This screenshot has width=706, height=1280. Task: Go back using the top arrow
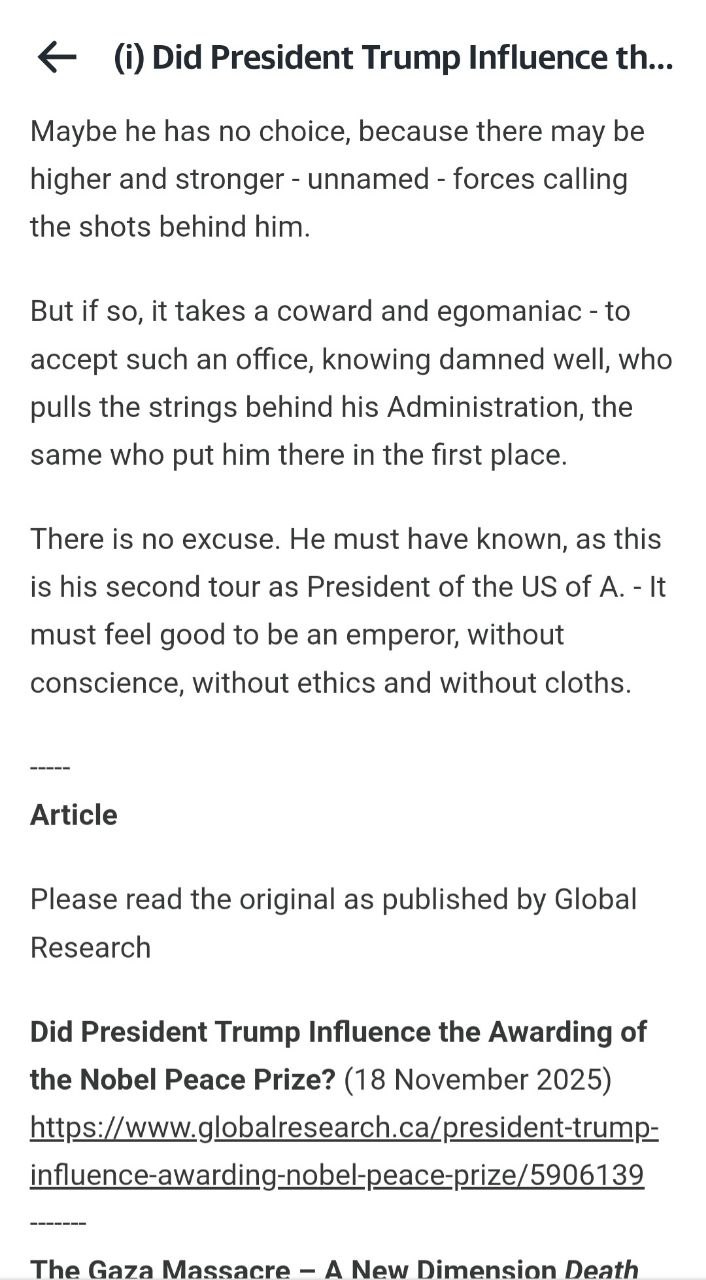coord(56,58)
